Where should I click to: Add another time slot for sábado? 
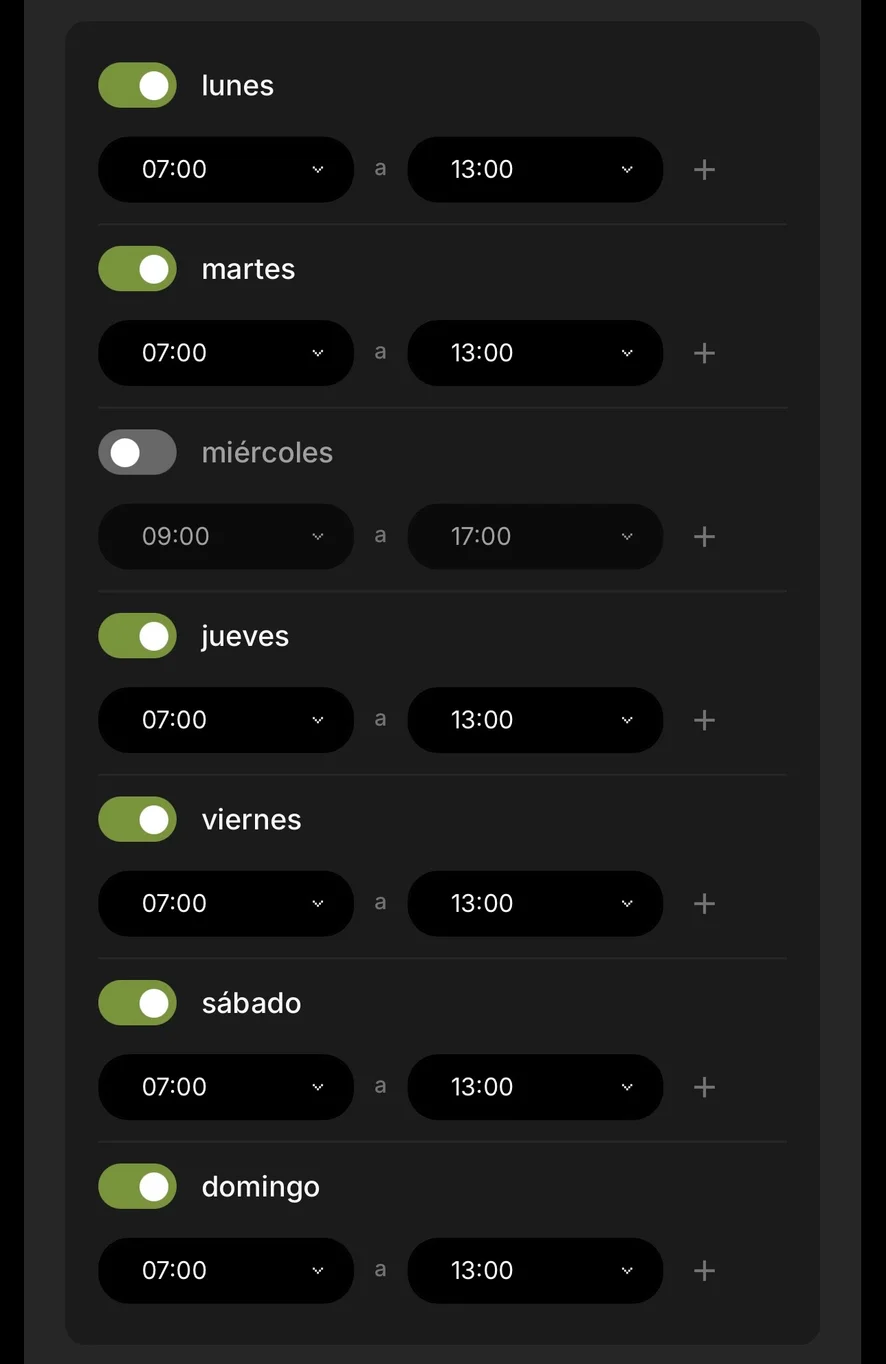[x=705, y=1087]
